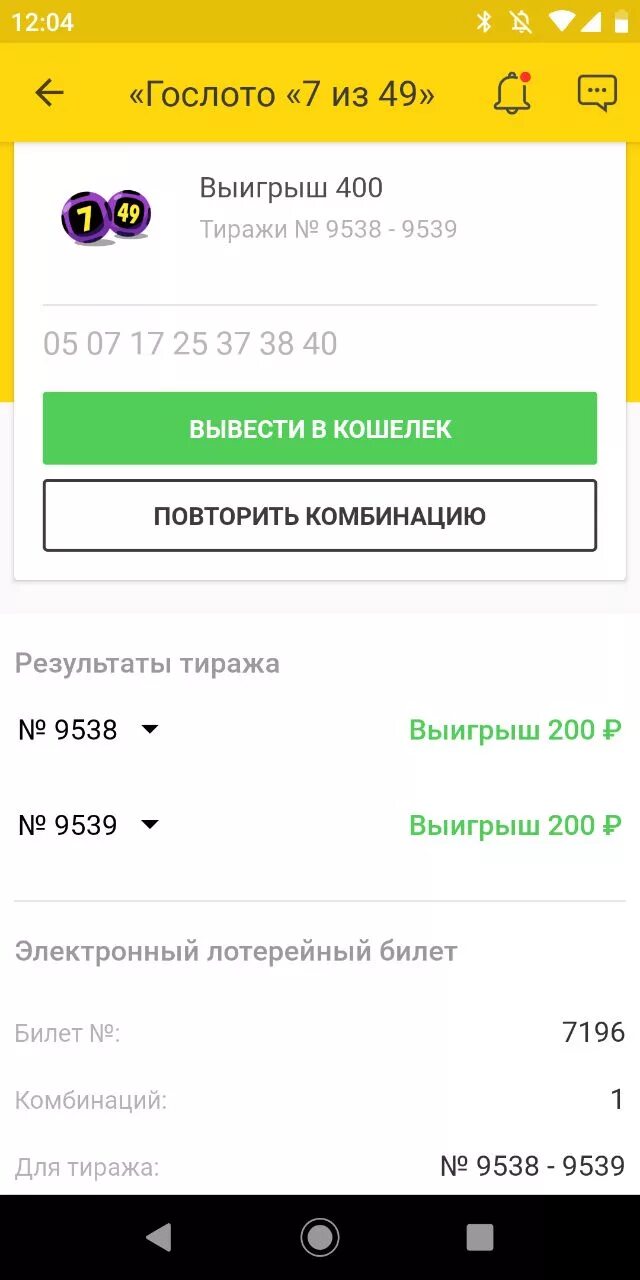Select «Повторить комбинацию»
Image resolution: width=640 pixels, height=1280 pixels.
320,516
